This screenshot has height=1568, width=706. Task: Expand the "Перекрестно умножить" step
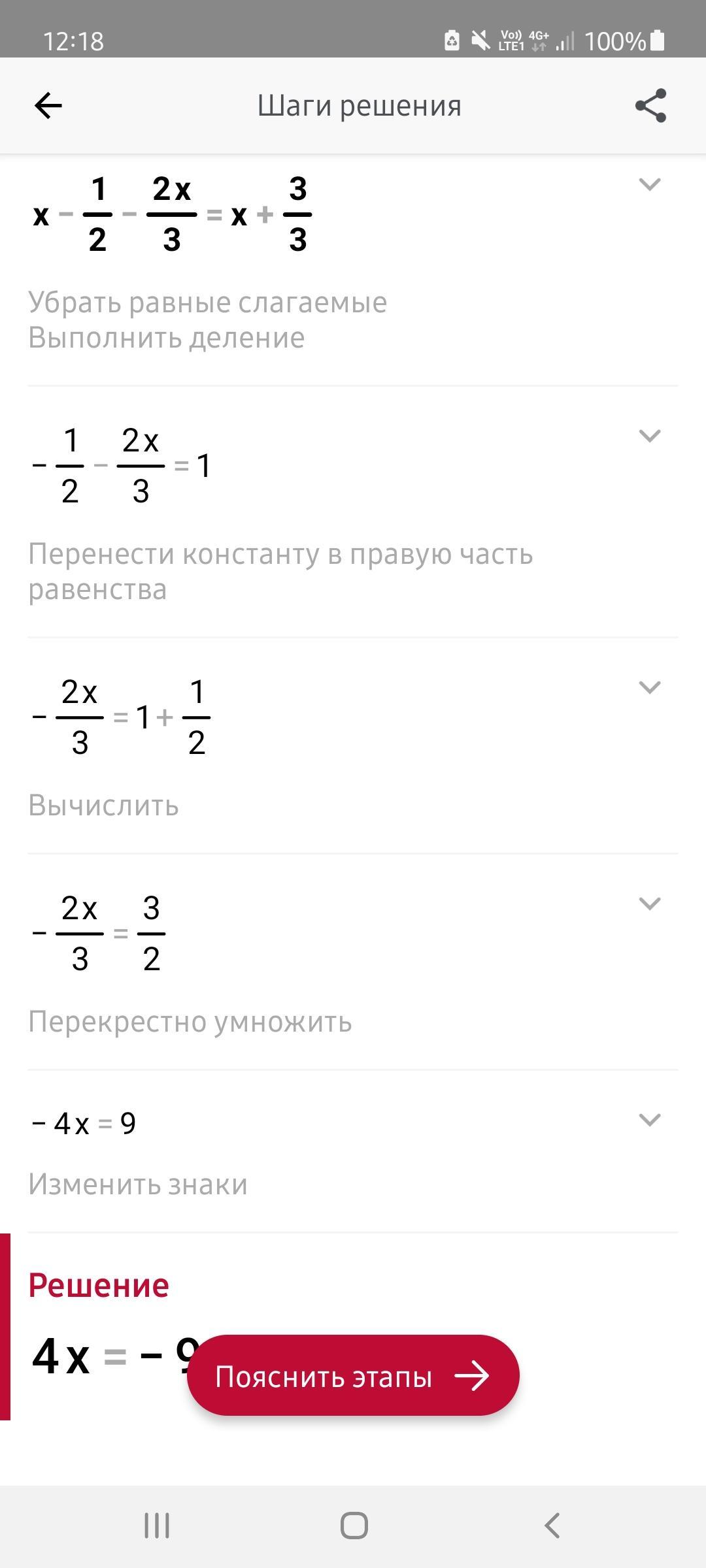(649, 904)
